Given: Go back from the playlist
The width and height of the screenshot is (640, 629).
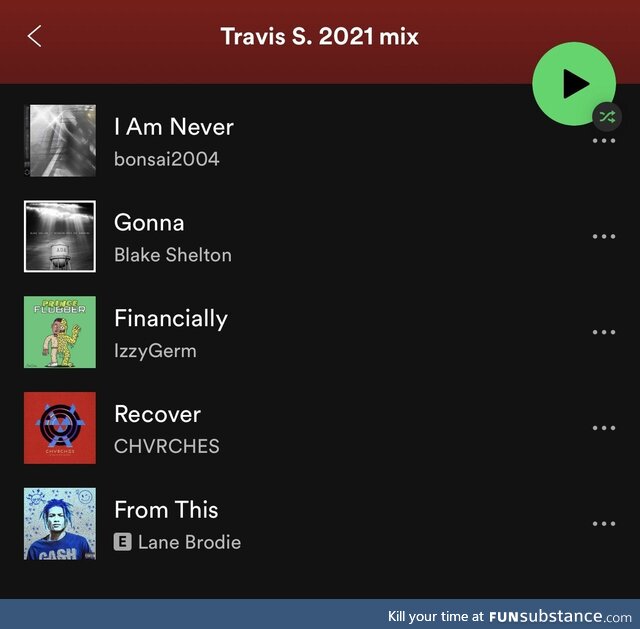Looking at the screenshot, I should pyautogui.click(x=34, y=37).
